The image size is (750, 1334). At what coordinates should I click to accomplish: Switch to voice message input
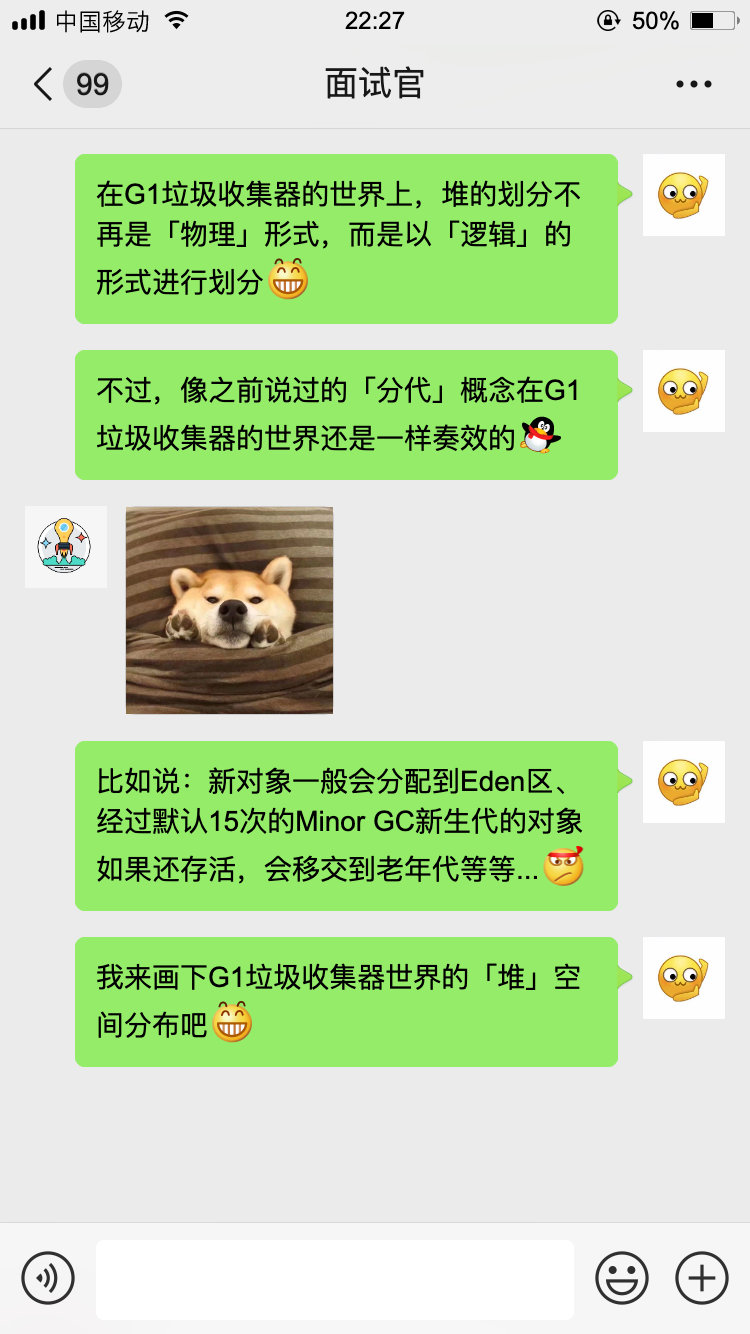(48, 1278)
